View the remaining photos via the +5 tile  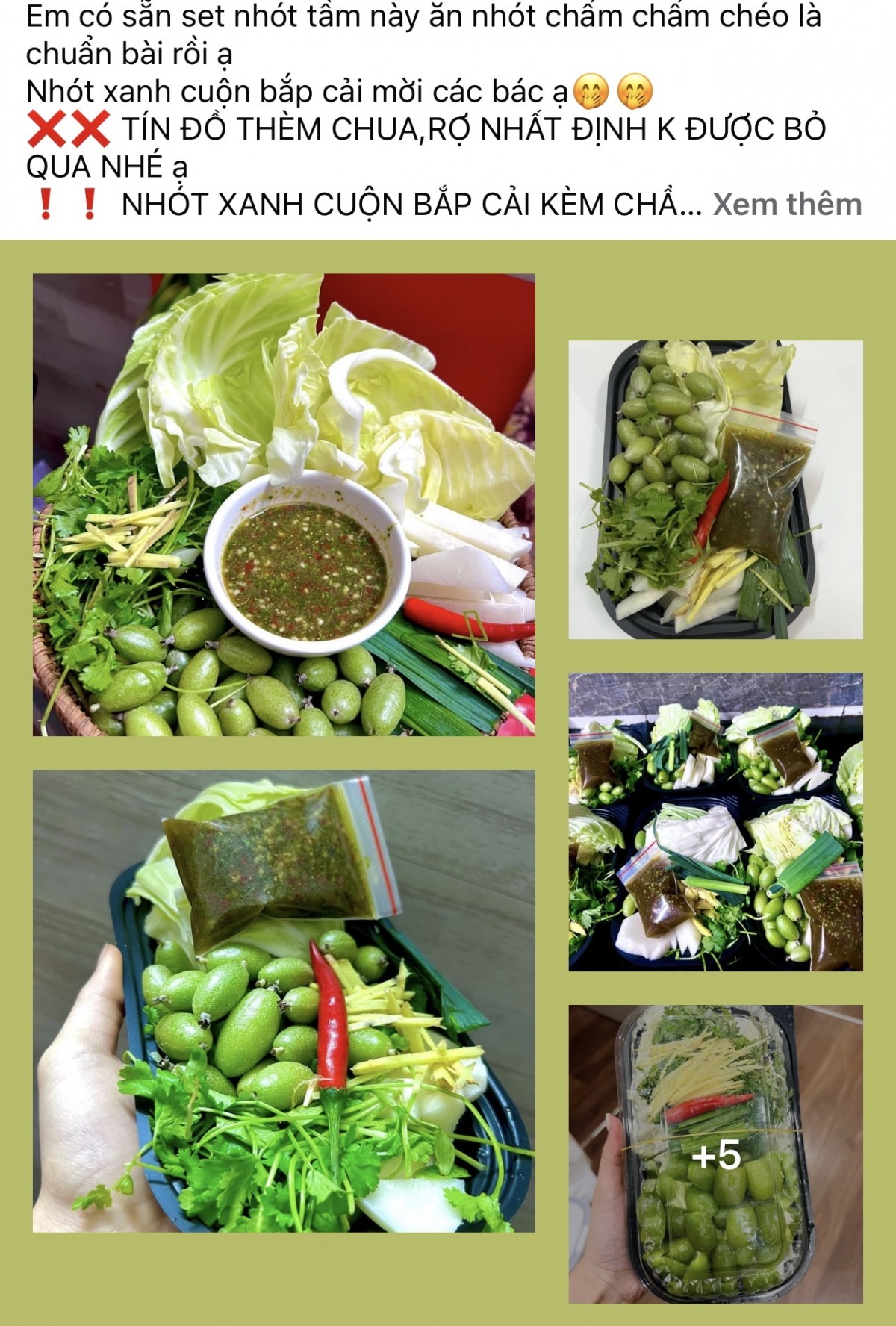715,1154
